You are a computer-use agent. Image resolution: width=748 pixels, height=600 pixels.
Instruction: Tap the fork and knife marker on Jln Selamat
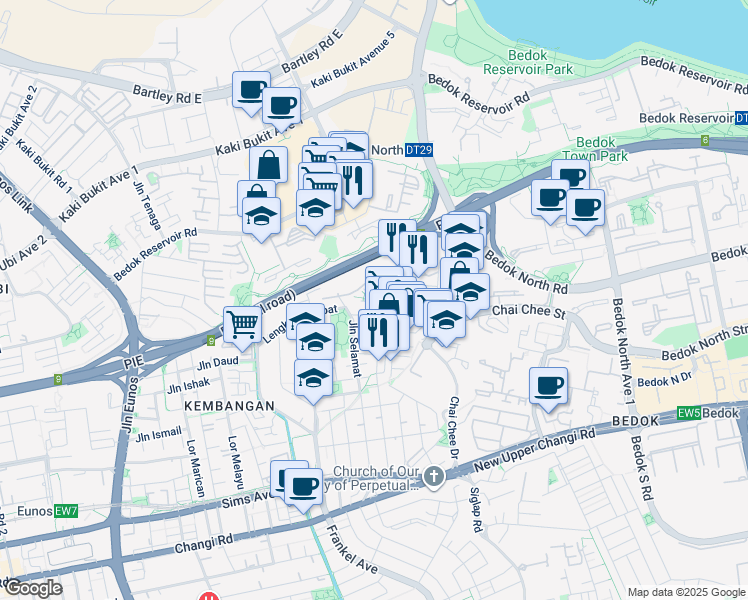point(378,333)
